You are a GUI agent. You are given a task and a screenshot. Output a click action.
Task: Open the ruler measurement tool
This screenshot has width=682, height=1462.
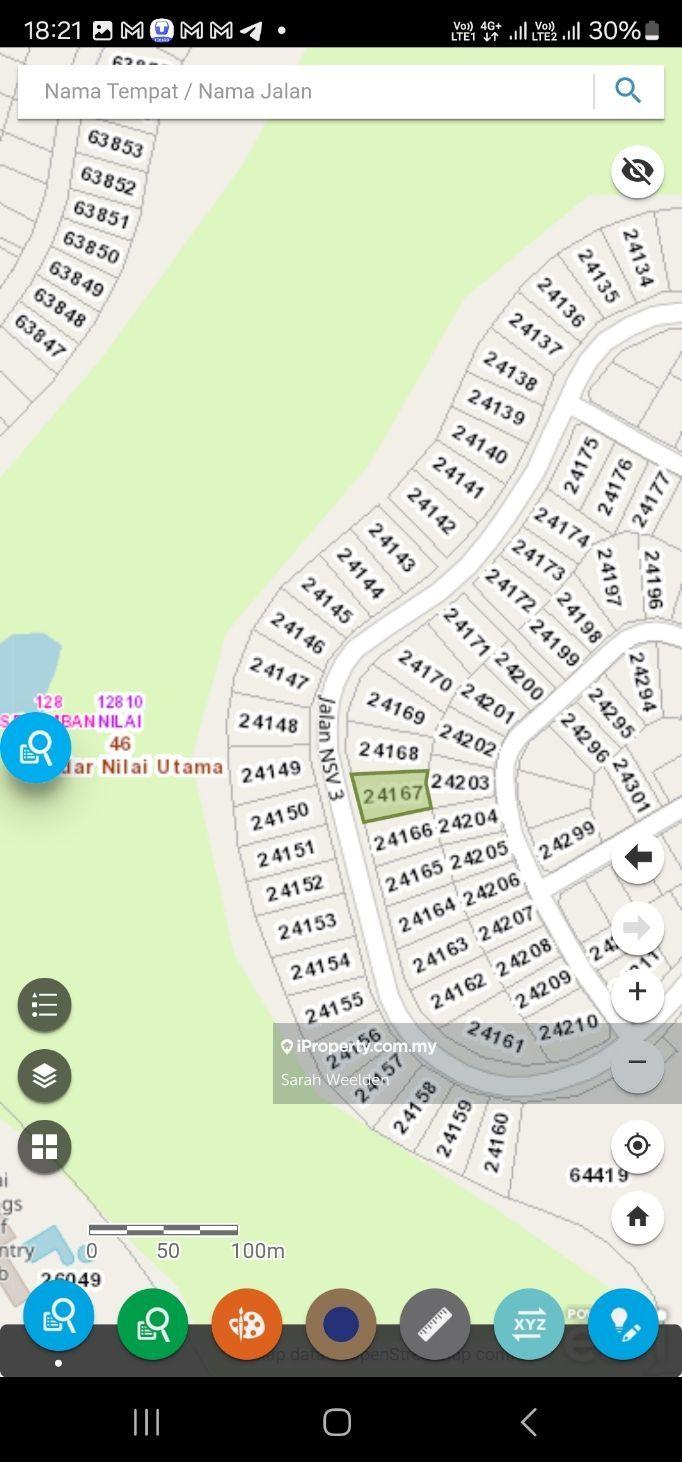click(435, 1324)
